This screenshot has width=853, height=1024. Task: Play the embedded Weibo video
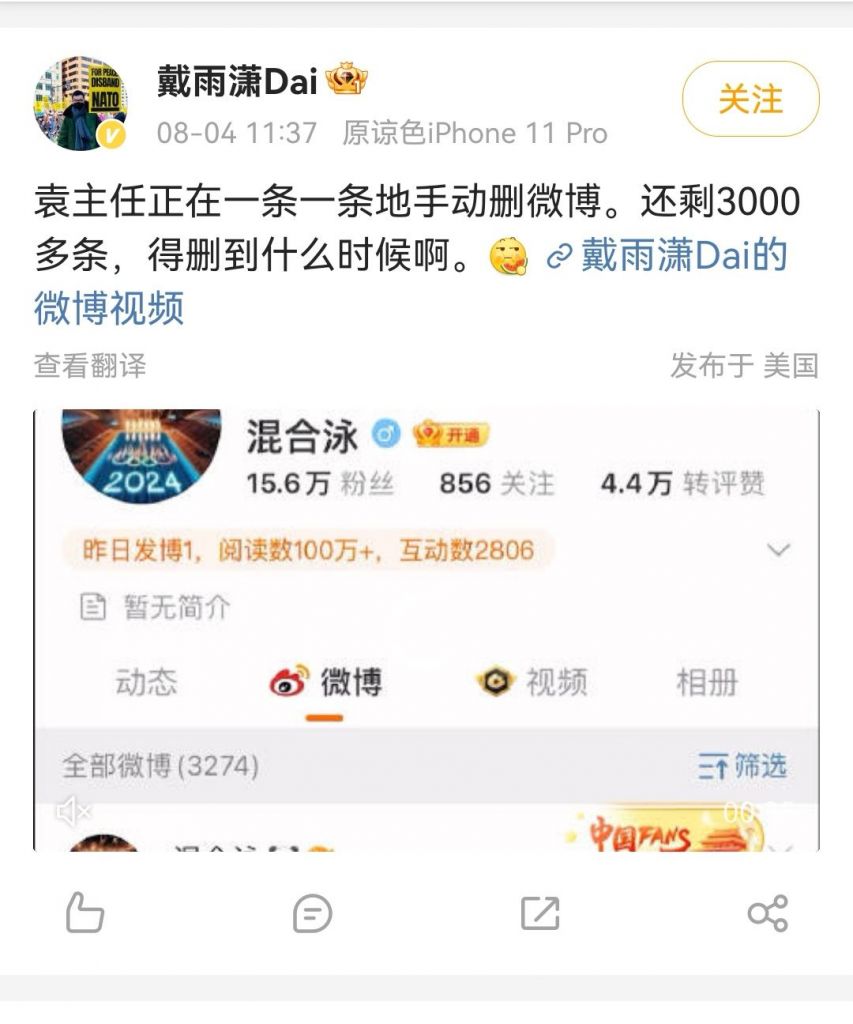tap(426, 630)
